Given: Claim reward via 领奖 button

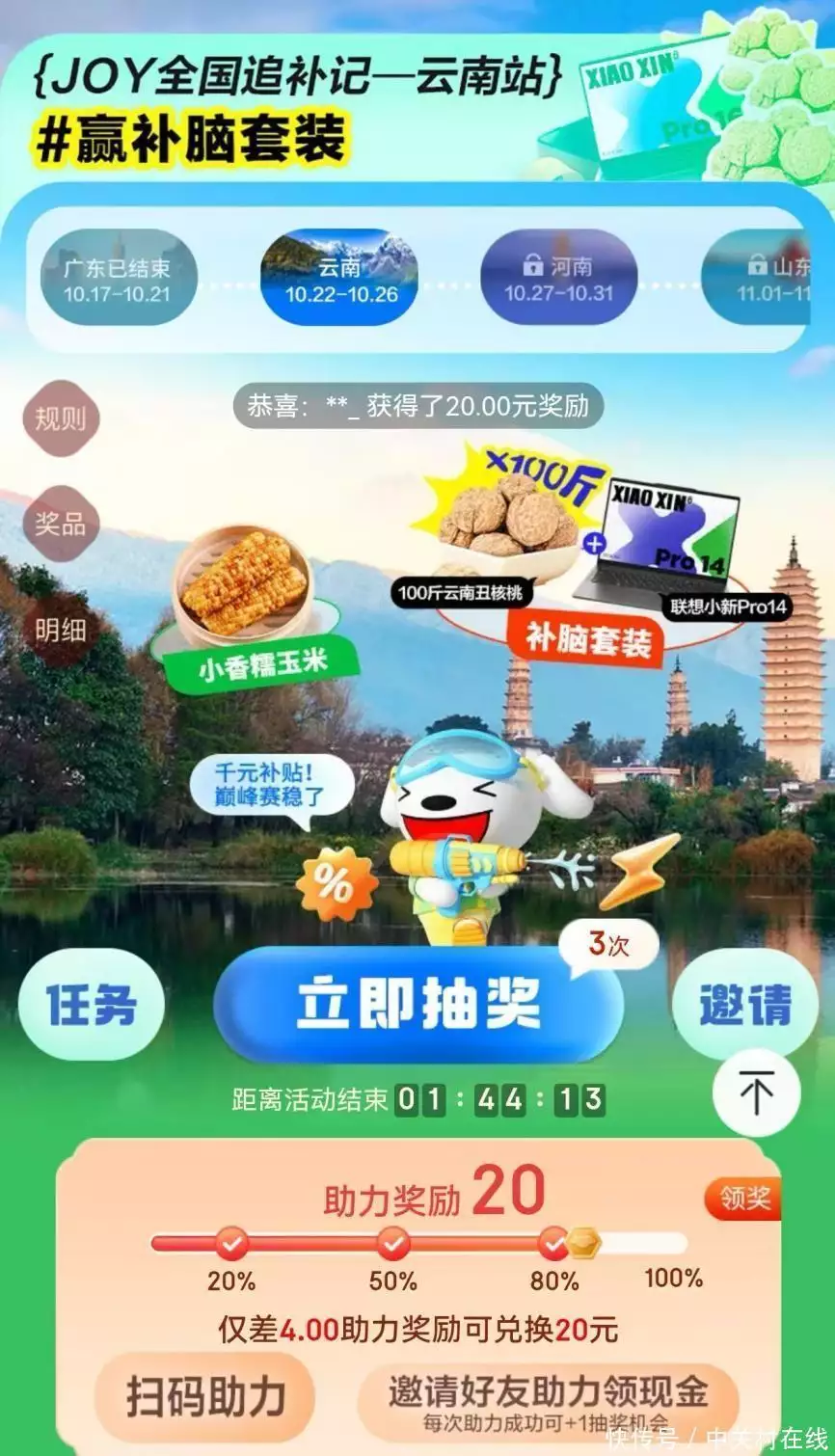Looking at the screenshot, I should pyautogui.click(x=744, y=1199).
